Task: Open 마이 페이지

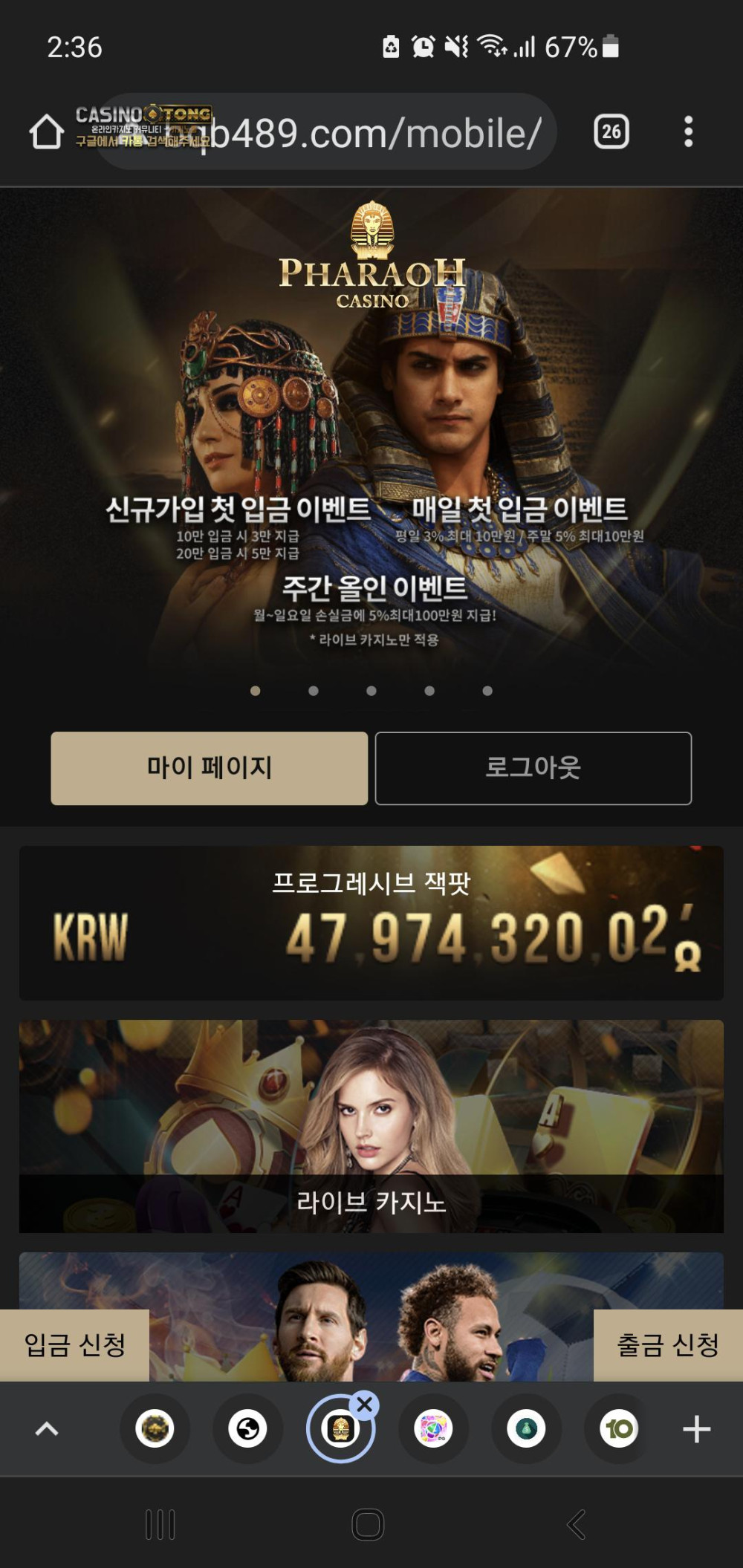Action: point(209,768)
